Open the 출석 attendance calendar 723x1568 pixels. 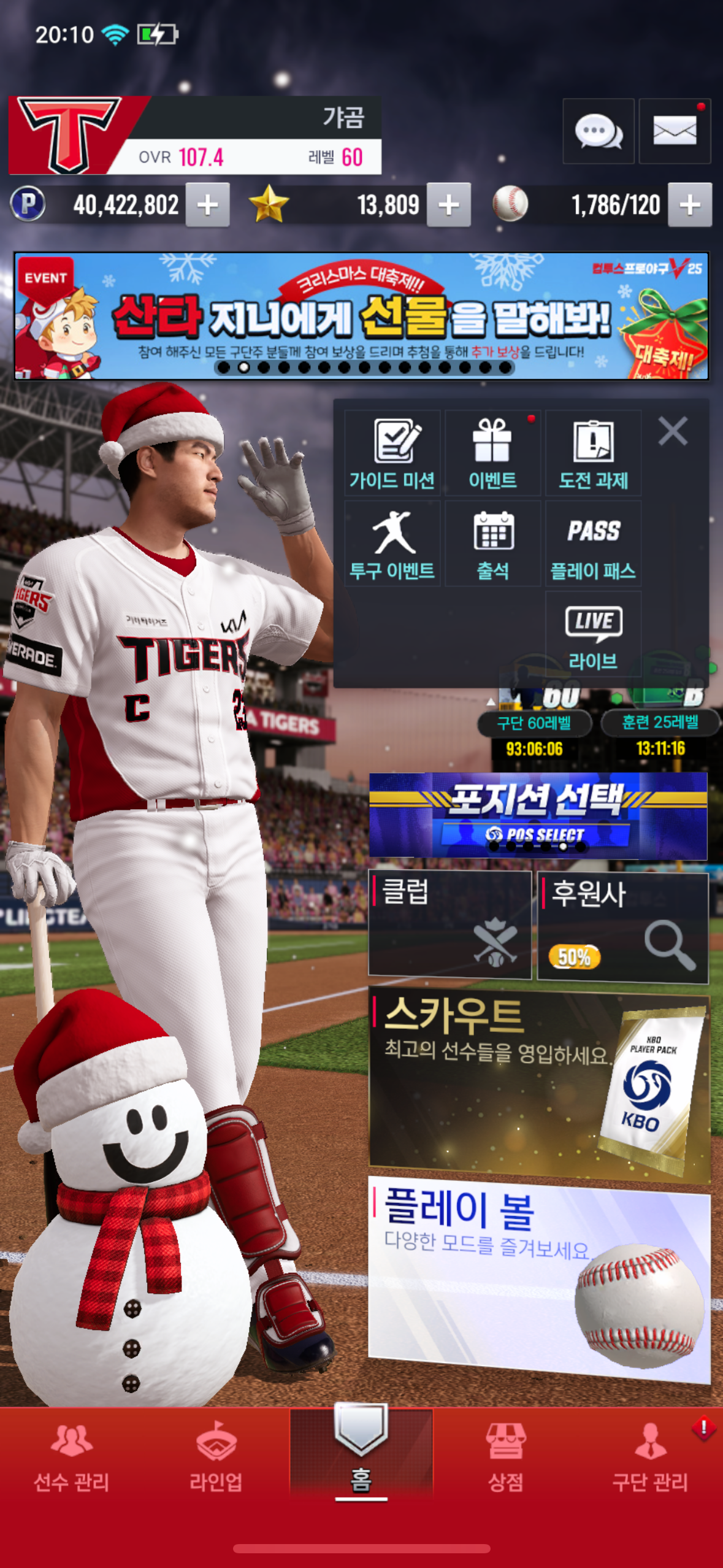tap(492, 544)
